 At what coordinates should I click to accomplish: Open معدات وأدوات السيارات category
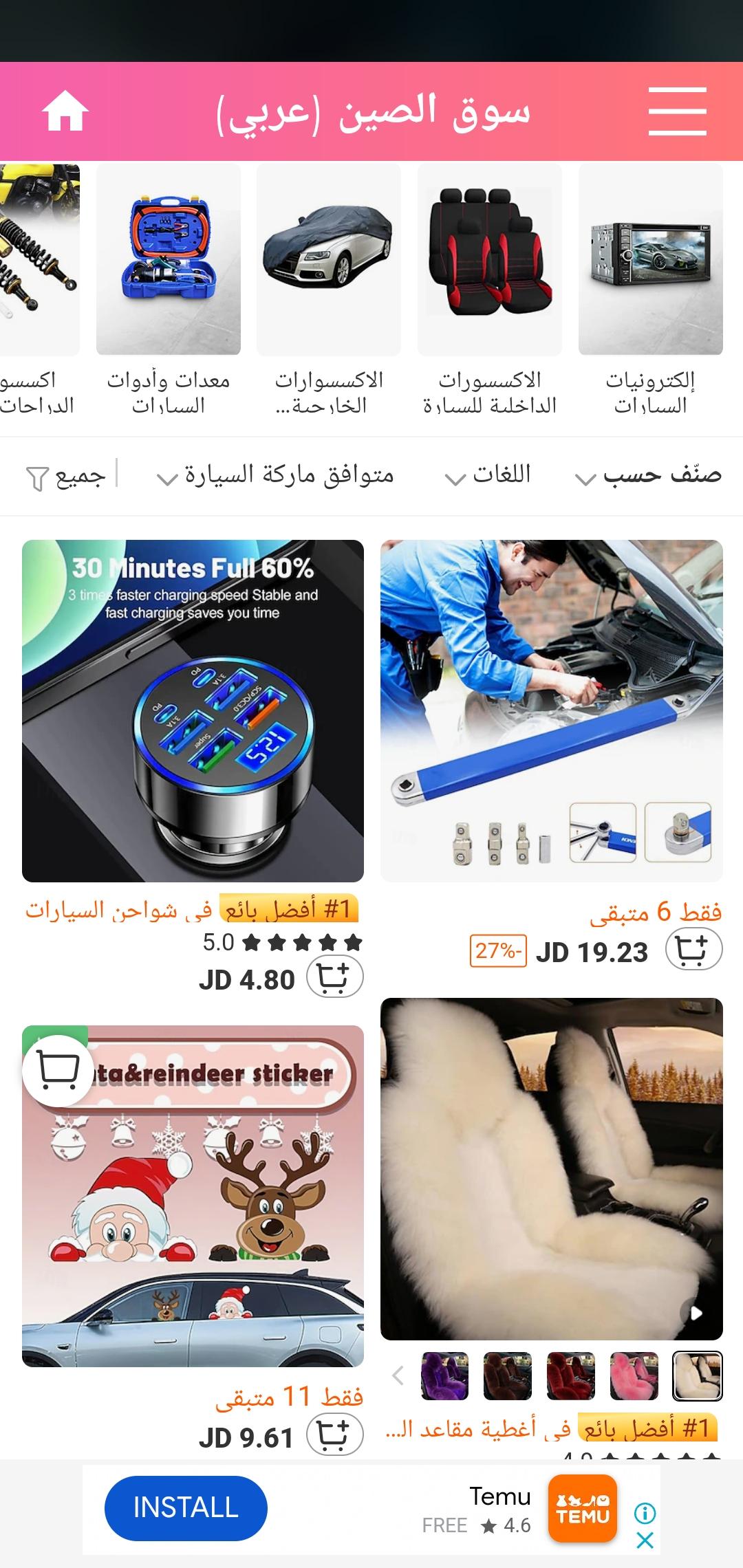coord(168,289)
